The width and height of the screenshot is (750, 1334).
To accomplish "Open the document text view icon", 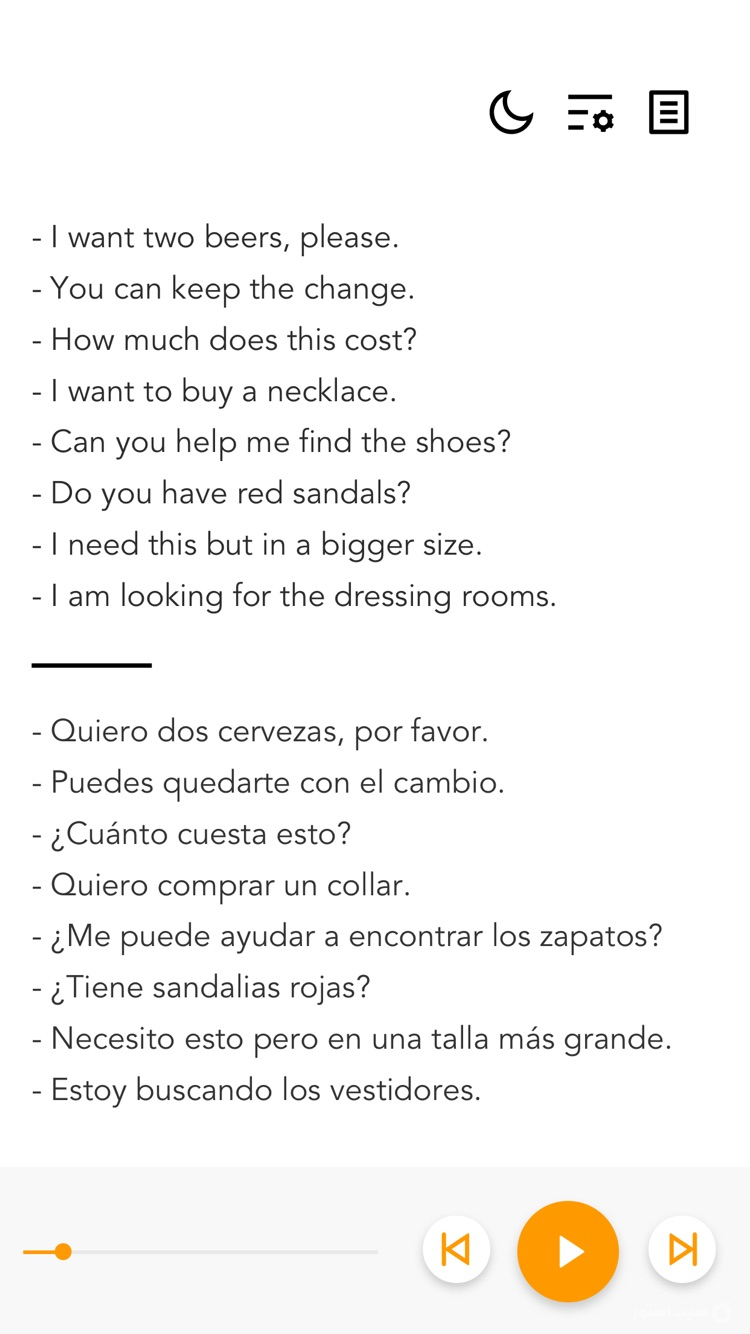I will pyautogui.click(x=668, y=112).
